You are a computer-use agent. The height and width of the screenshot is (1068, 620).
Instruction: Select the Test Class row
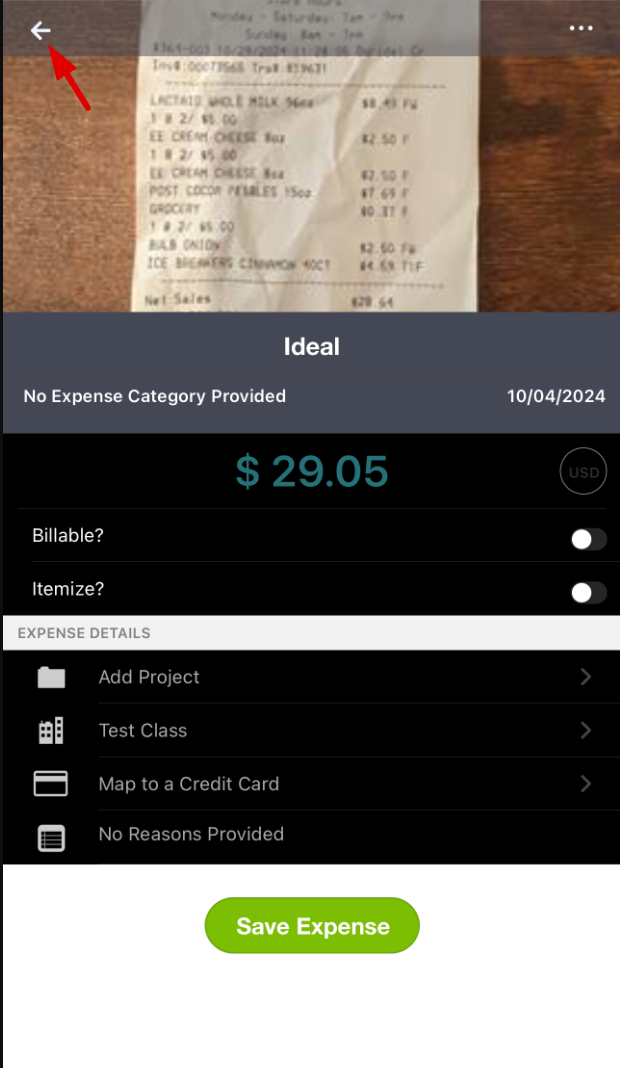pos(310,731)
